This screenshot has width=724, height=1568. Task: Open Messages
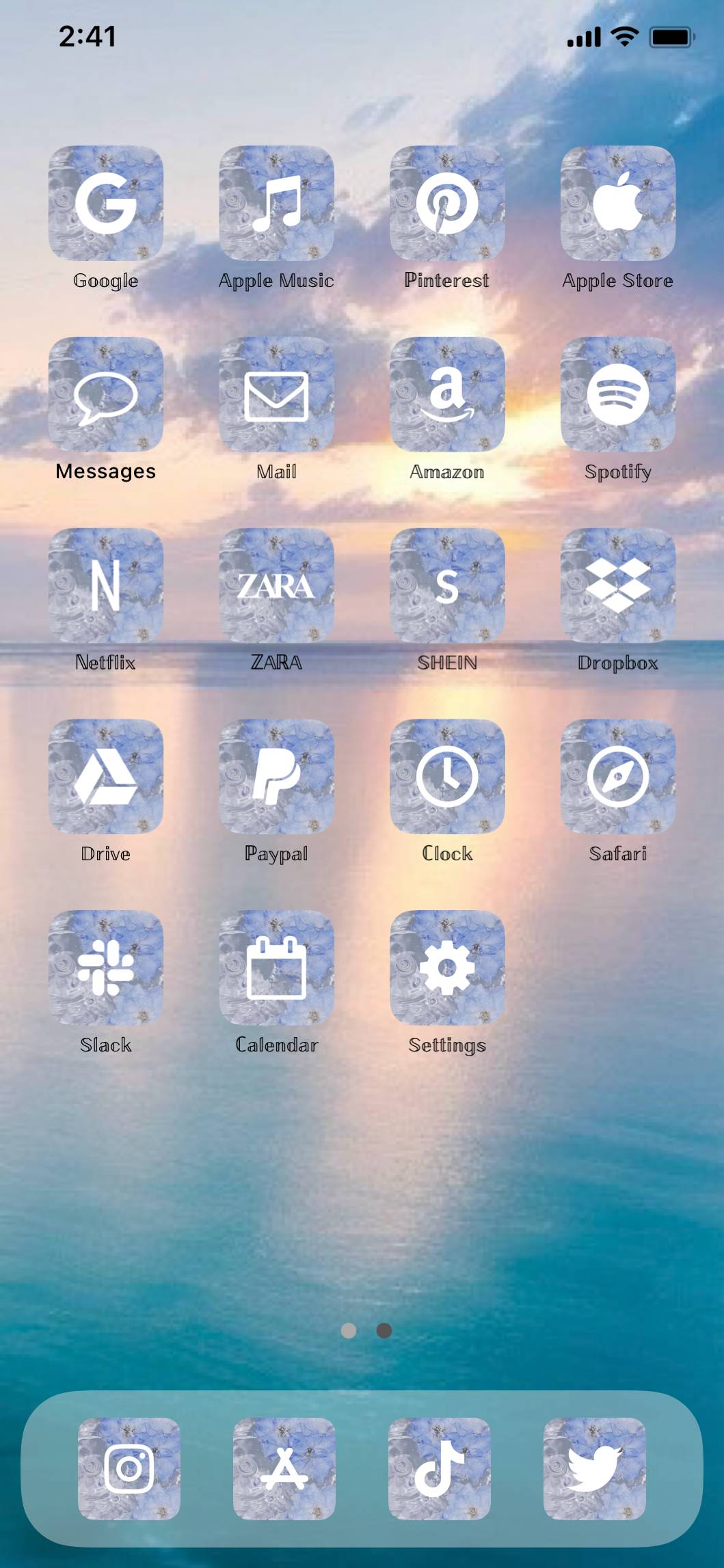point(106,394)
